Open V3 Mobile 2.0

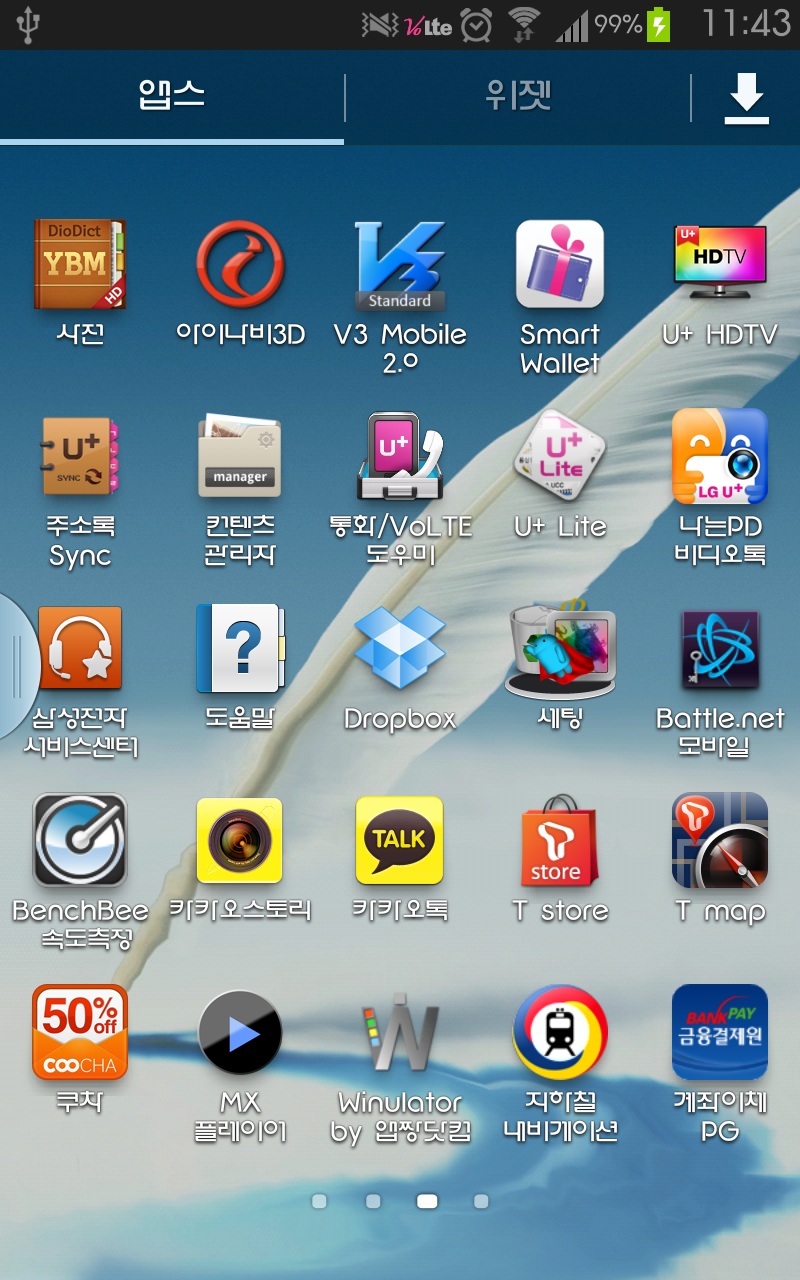tap(400, 266)
